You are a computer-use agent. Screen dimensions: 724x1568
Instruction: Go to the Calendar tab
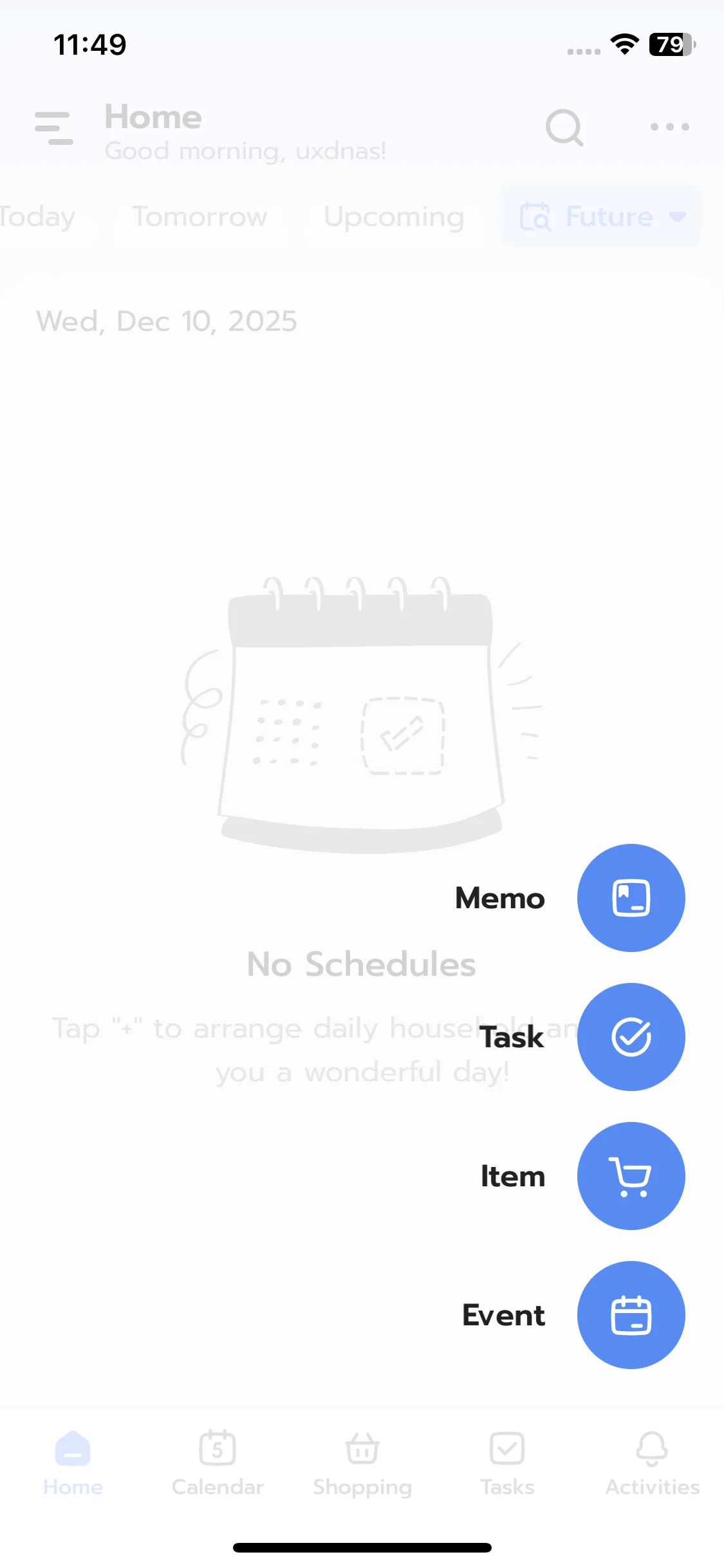(218, 1462)
